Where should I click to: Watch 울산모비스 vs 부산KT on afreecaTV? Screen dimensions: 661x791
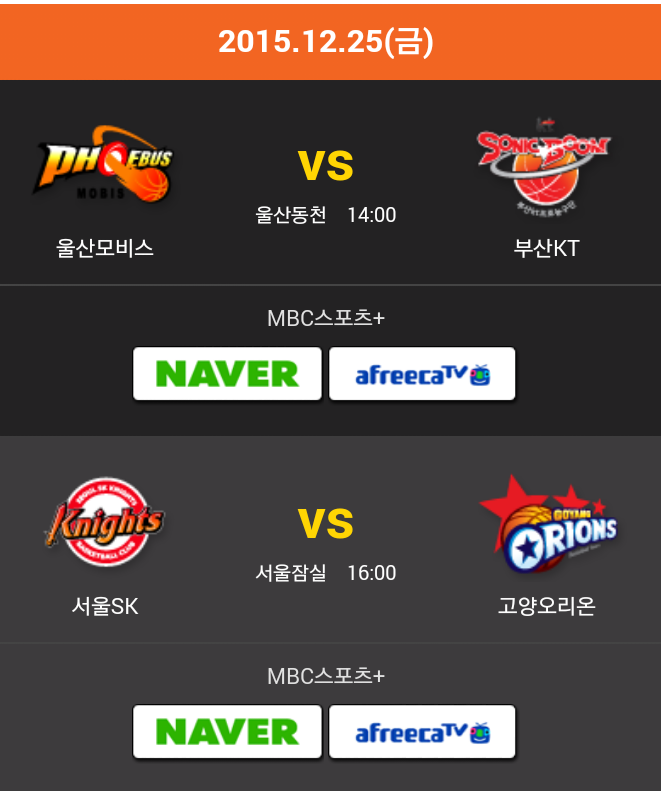pyautogui.click(x=422, y=374)
